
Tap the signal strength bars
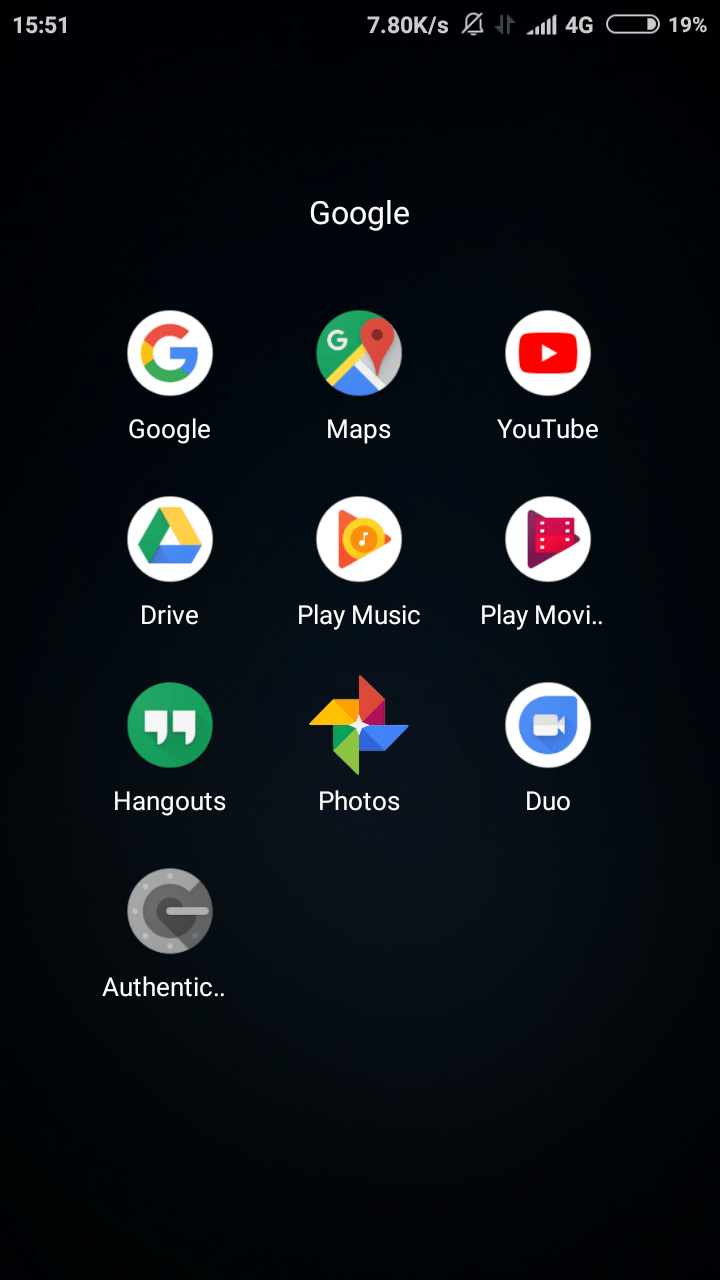point(540,24)
